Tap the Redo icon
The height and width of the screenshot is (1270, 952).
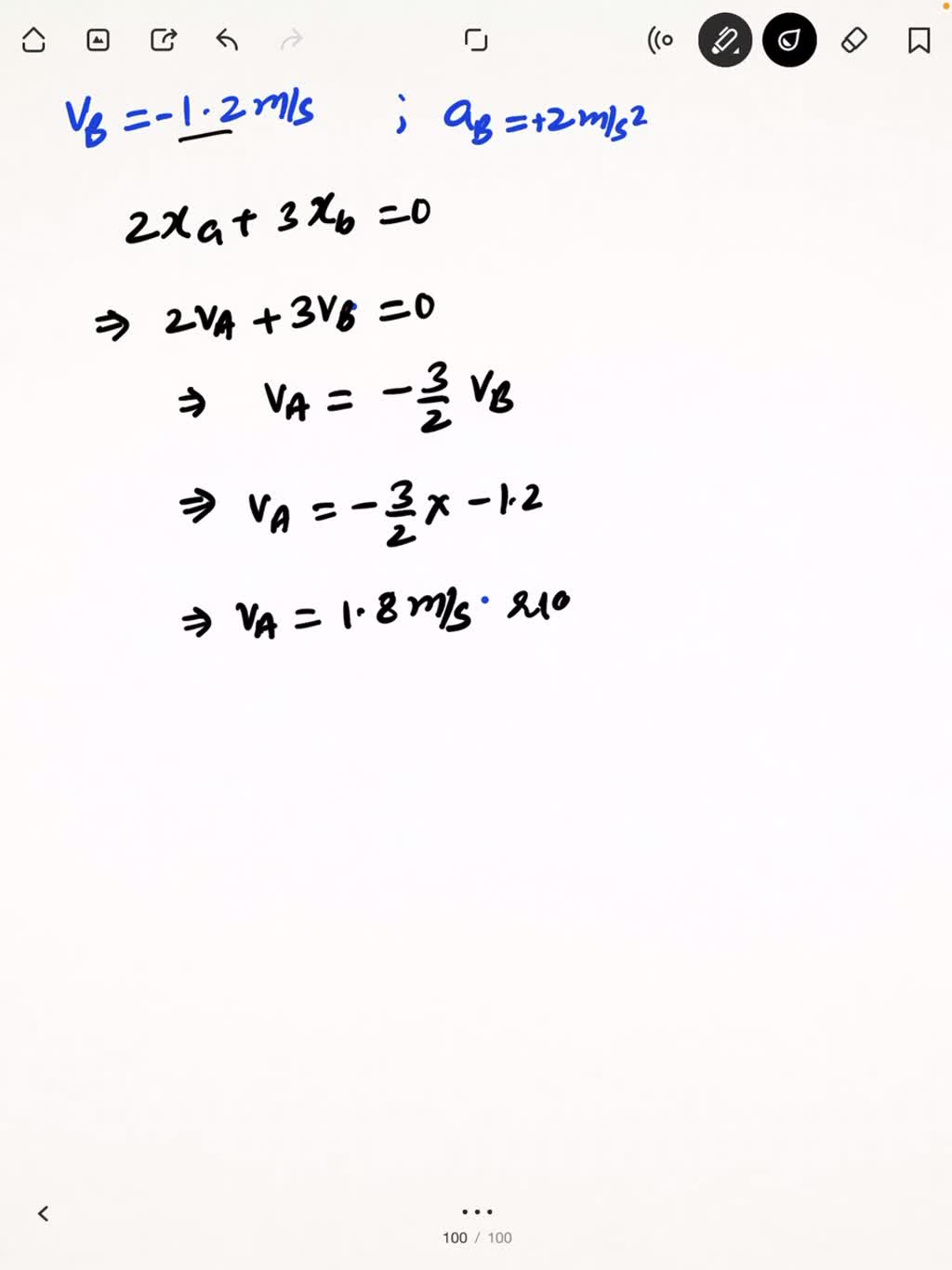[x=290, y=40]
